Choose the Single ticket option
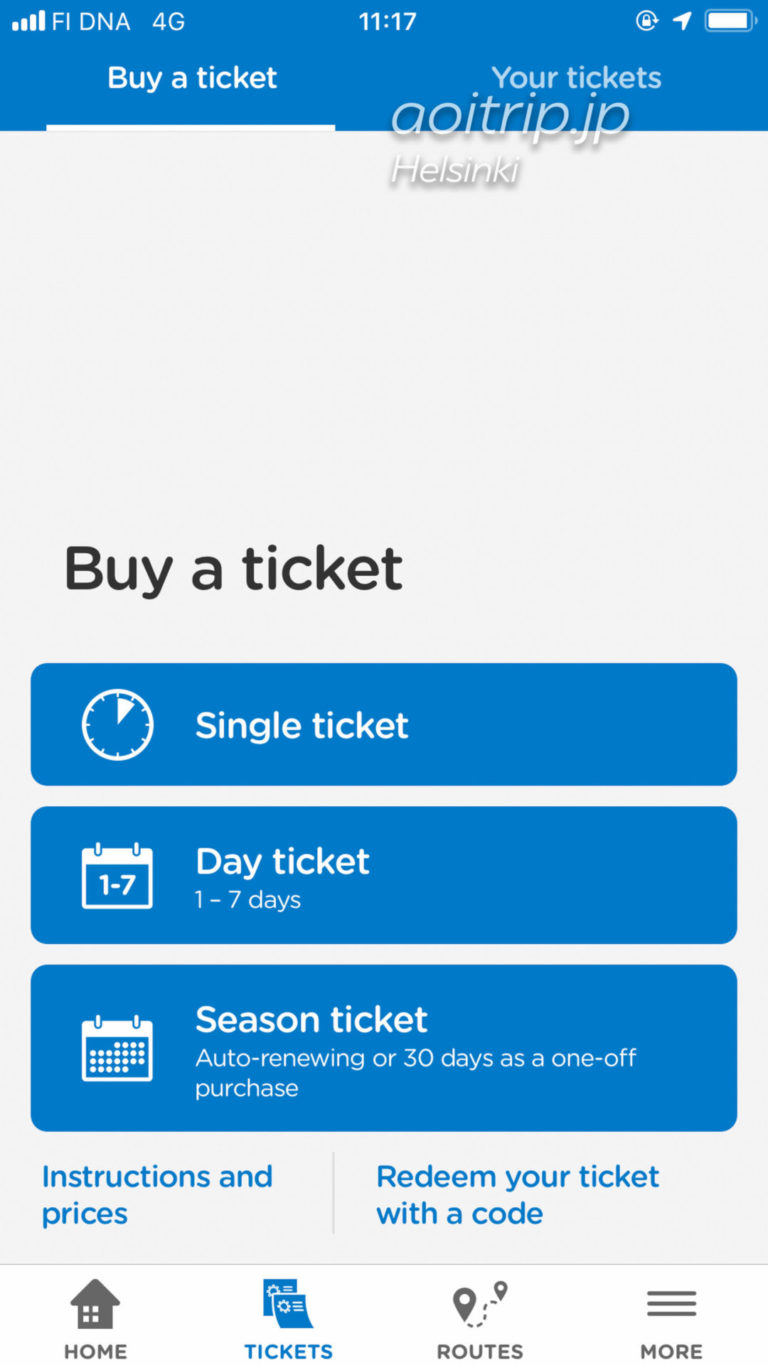 click(x=384, y=725)
